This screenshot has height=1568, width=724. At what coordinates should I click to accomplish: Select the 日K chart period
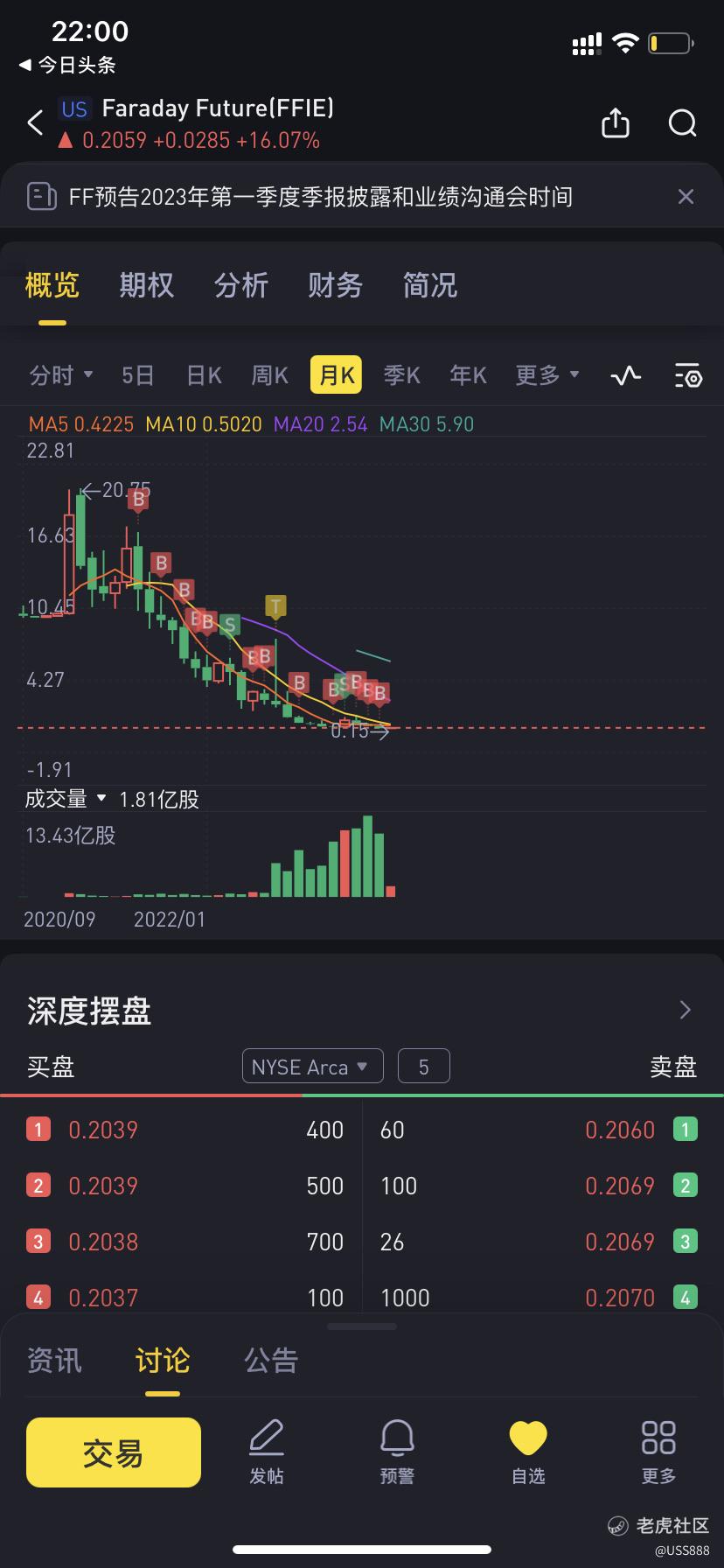[204, 375]
